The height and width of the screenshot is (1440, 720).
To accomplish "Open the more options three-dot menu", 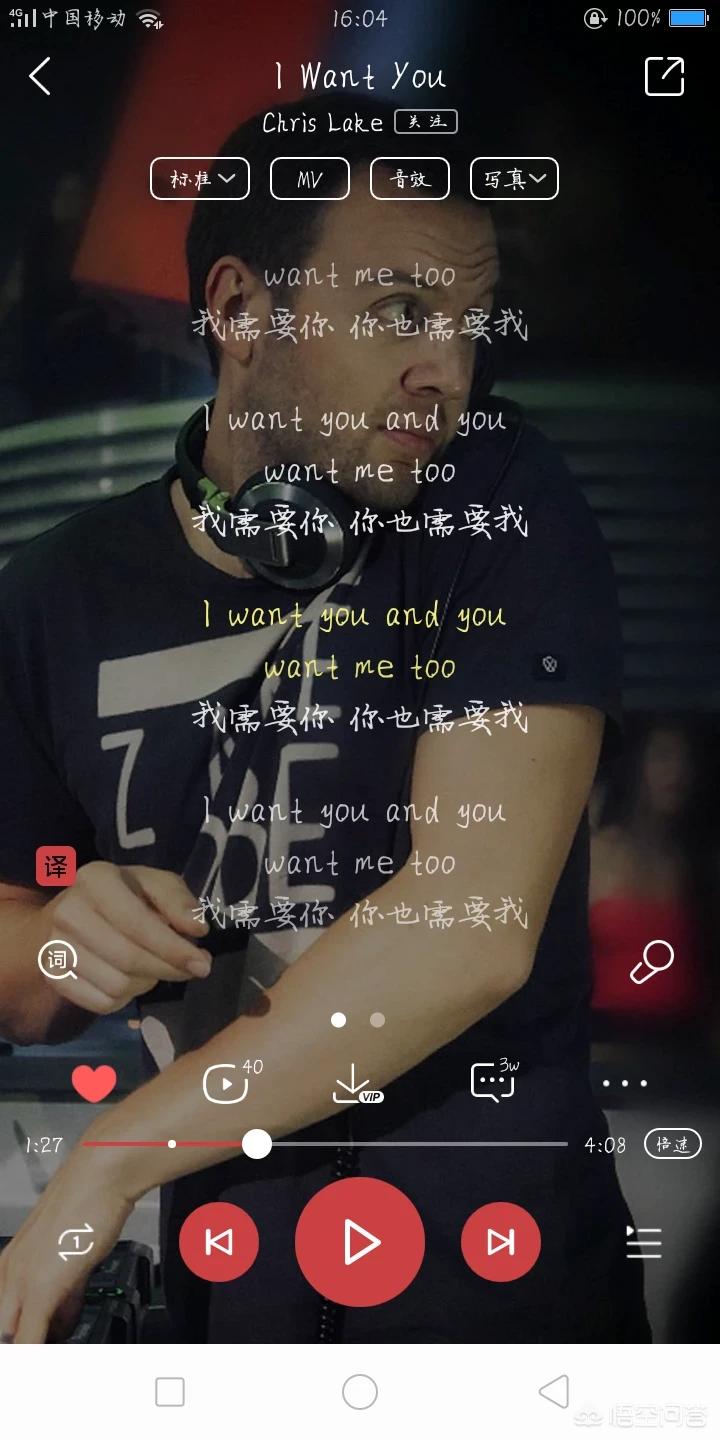I will click(x=625, y=1083).
